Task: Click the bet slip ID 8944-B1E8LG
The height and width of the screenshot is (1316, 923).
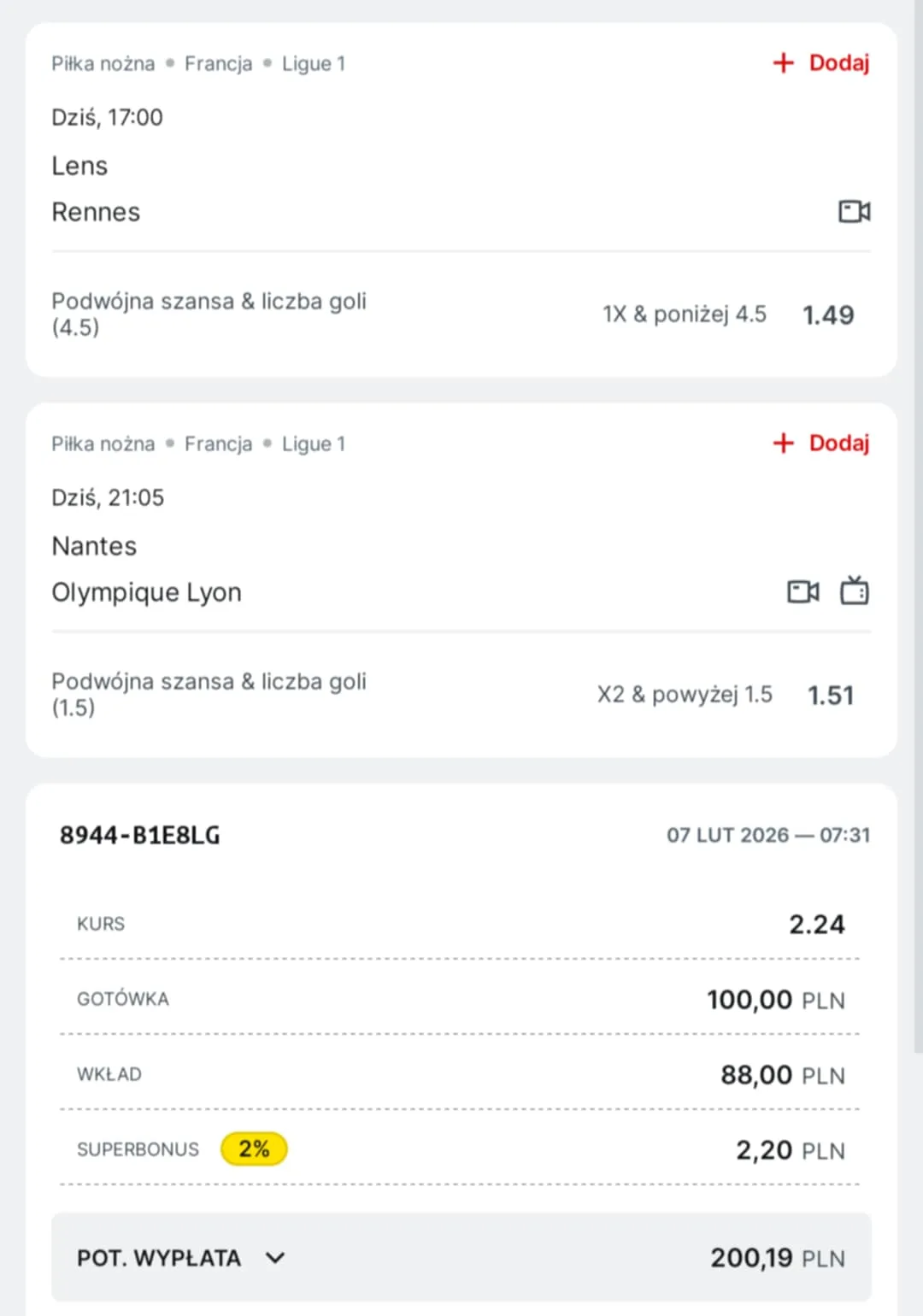Action: (x=139, y=835)
